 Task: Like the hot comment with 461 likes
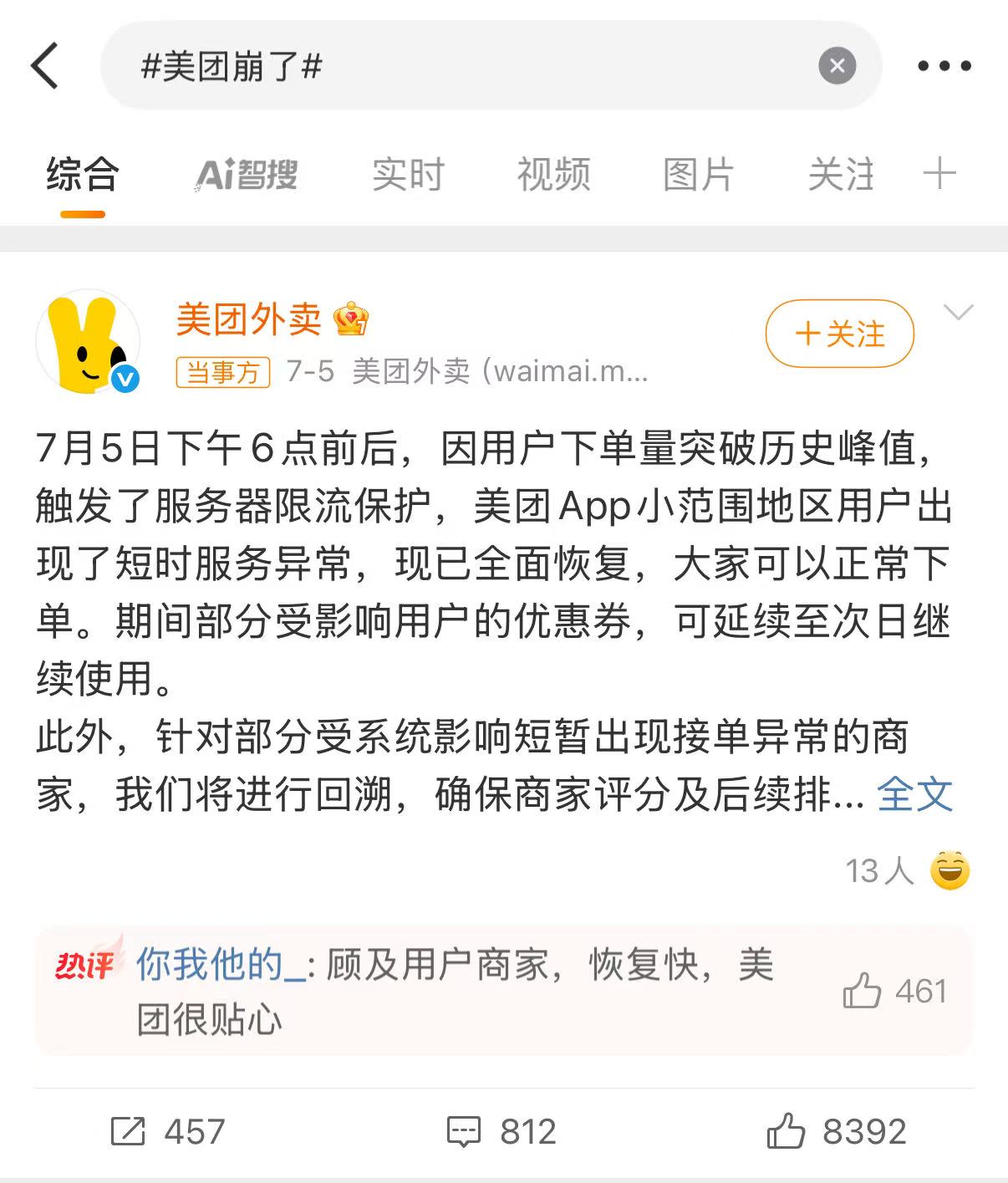pos(863,992)
